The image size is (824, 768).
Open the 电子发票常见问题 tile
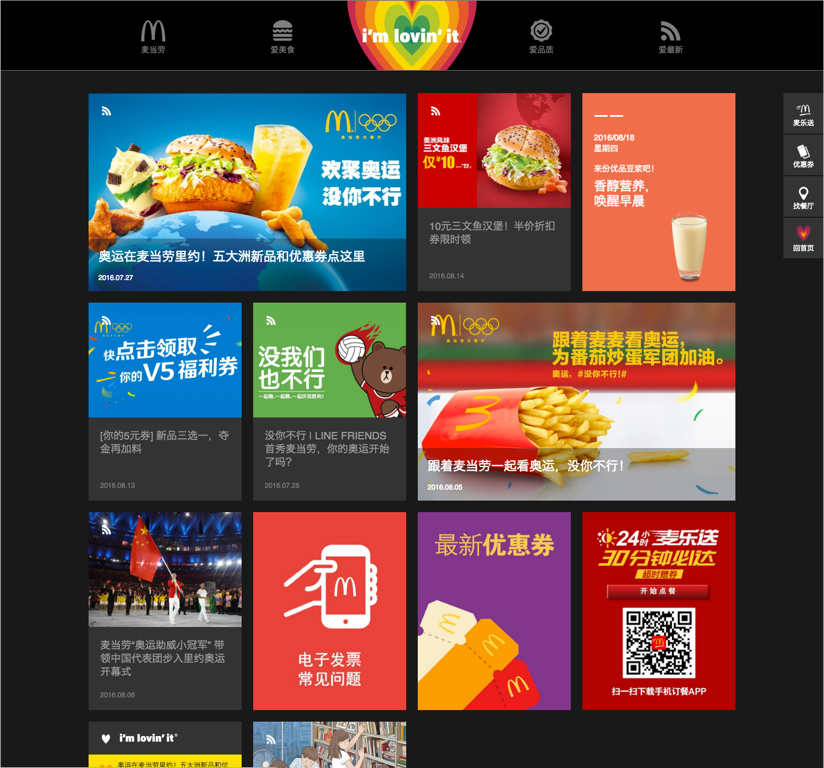pos(329,611)
